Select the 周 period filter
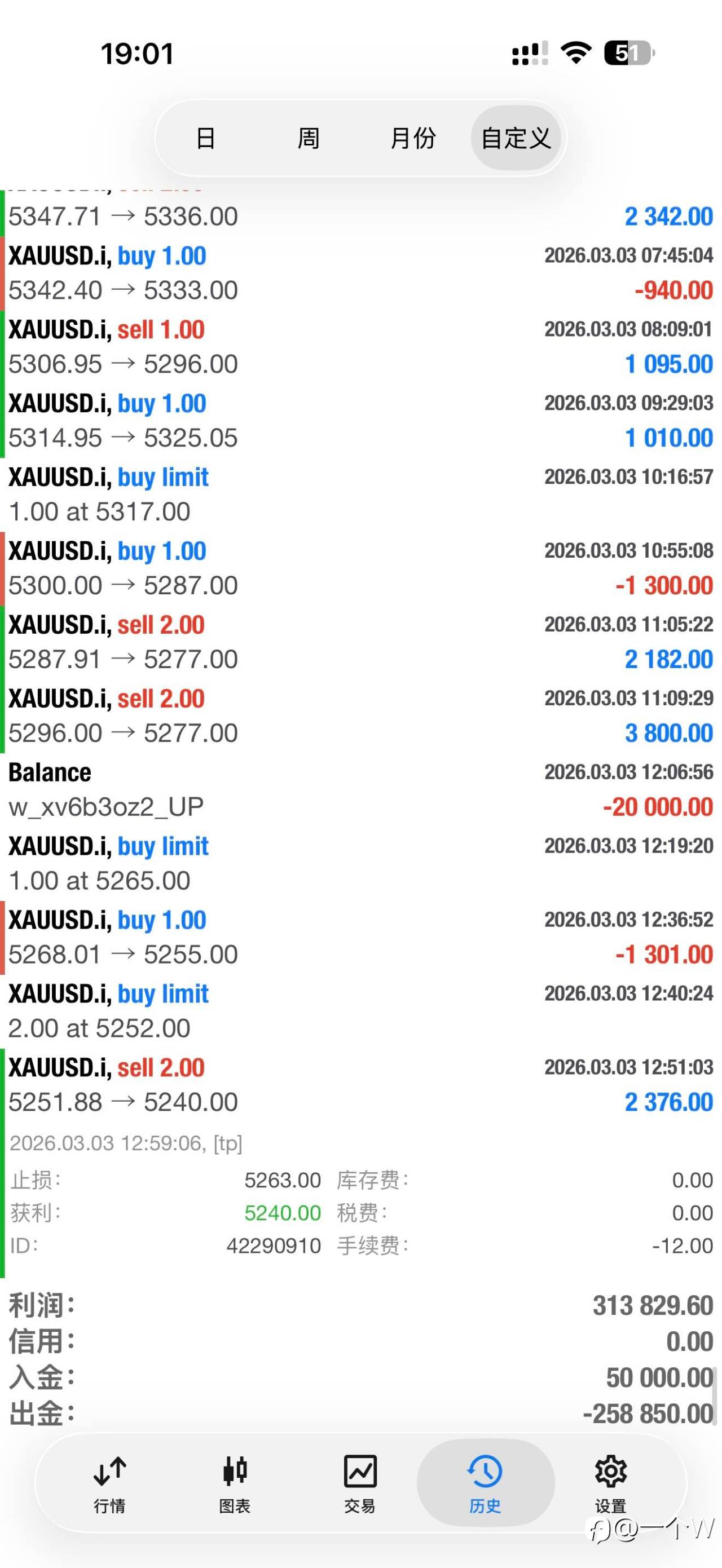Viewport: 722px width, 1568px height. pyautogui.click(x=308, y=138)
